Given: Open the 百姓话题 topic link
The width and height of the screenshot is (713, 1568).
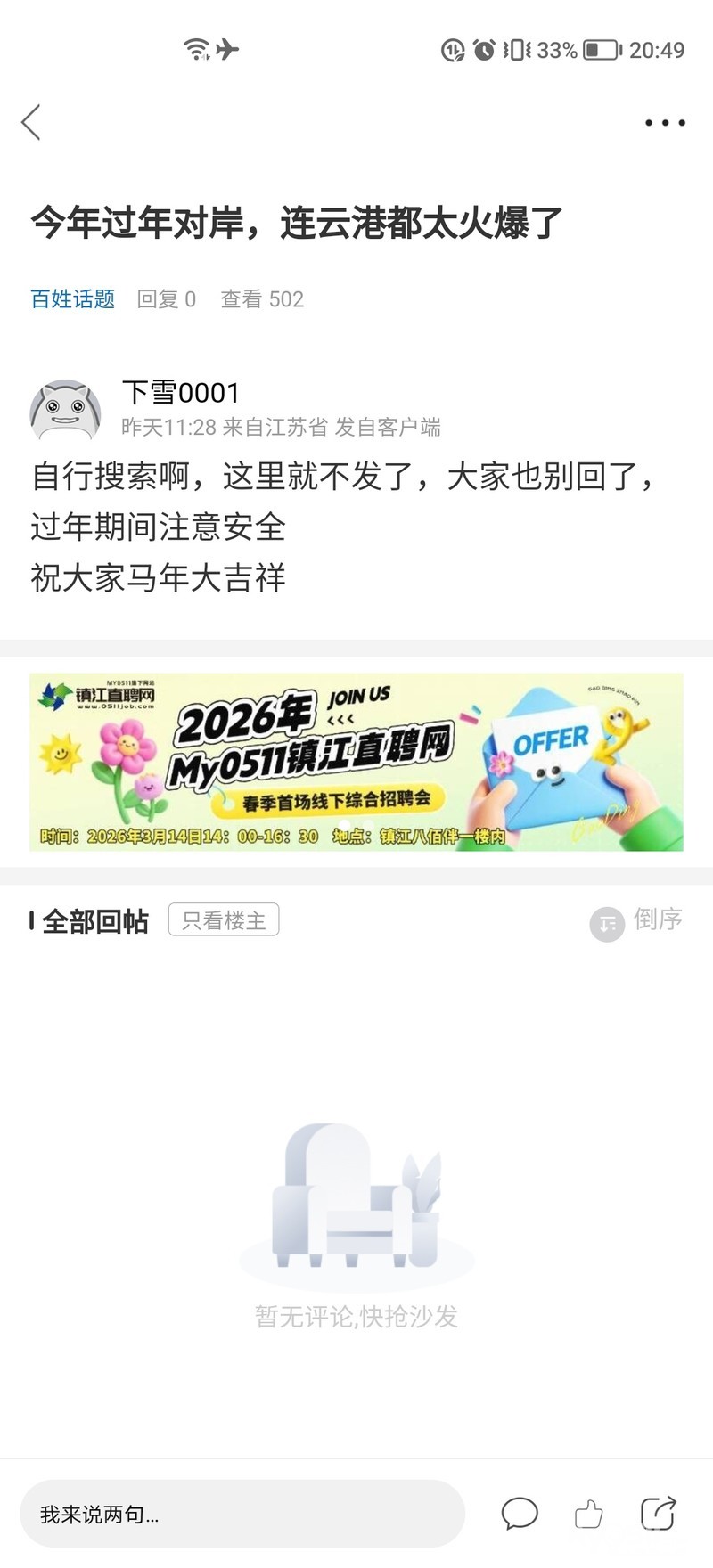Looking at the screenshot, I should tap(73, 299).
